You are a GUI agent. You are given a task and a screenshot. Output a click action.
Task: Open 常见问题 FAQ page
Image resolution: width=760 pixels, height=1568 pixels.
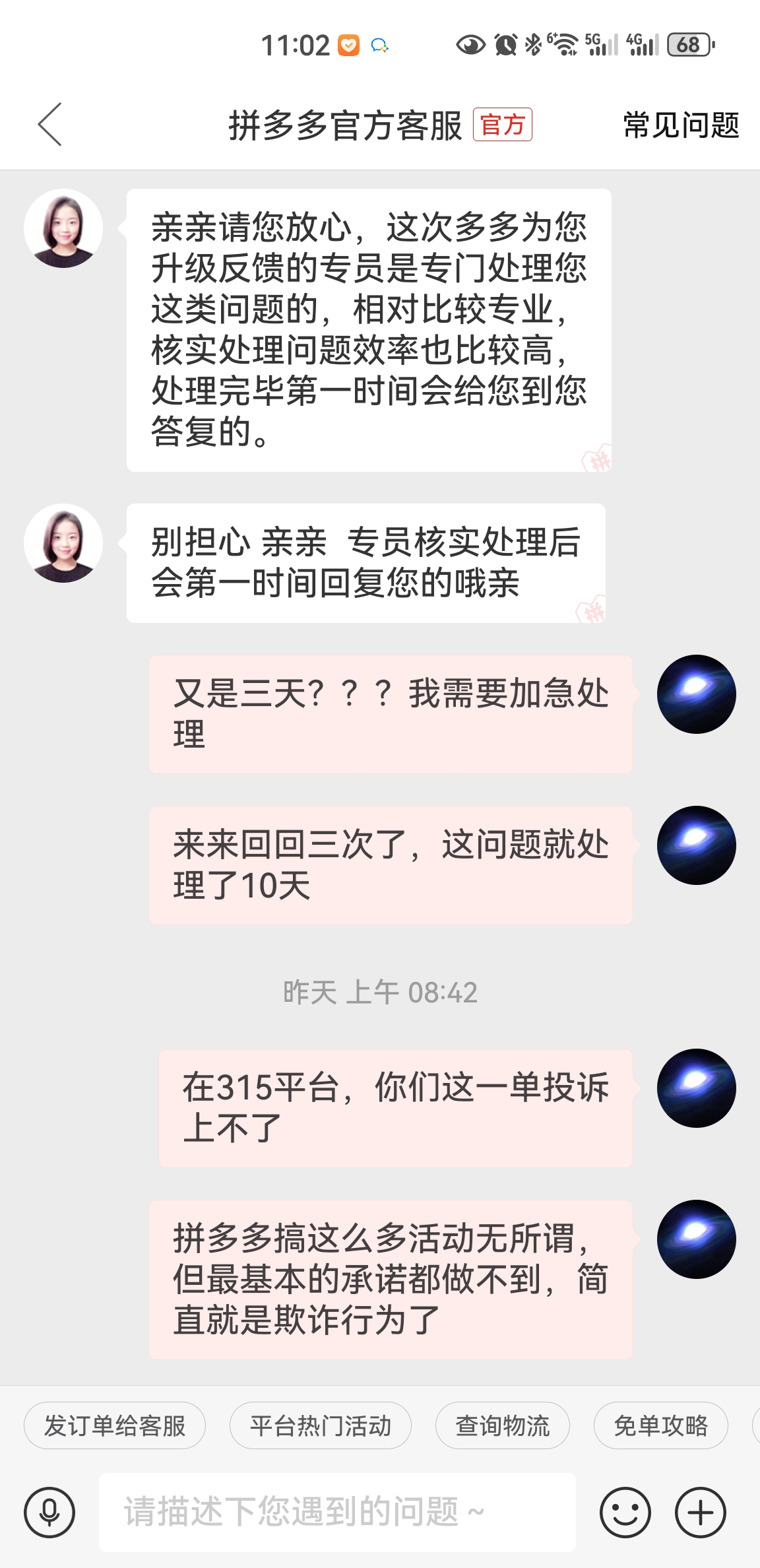(x=681, y=125)
